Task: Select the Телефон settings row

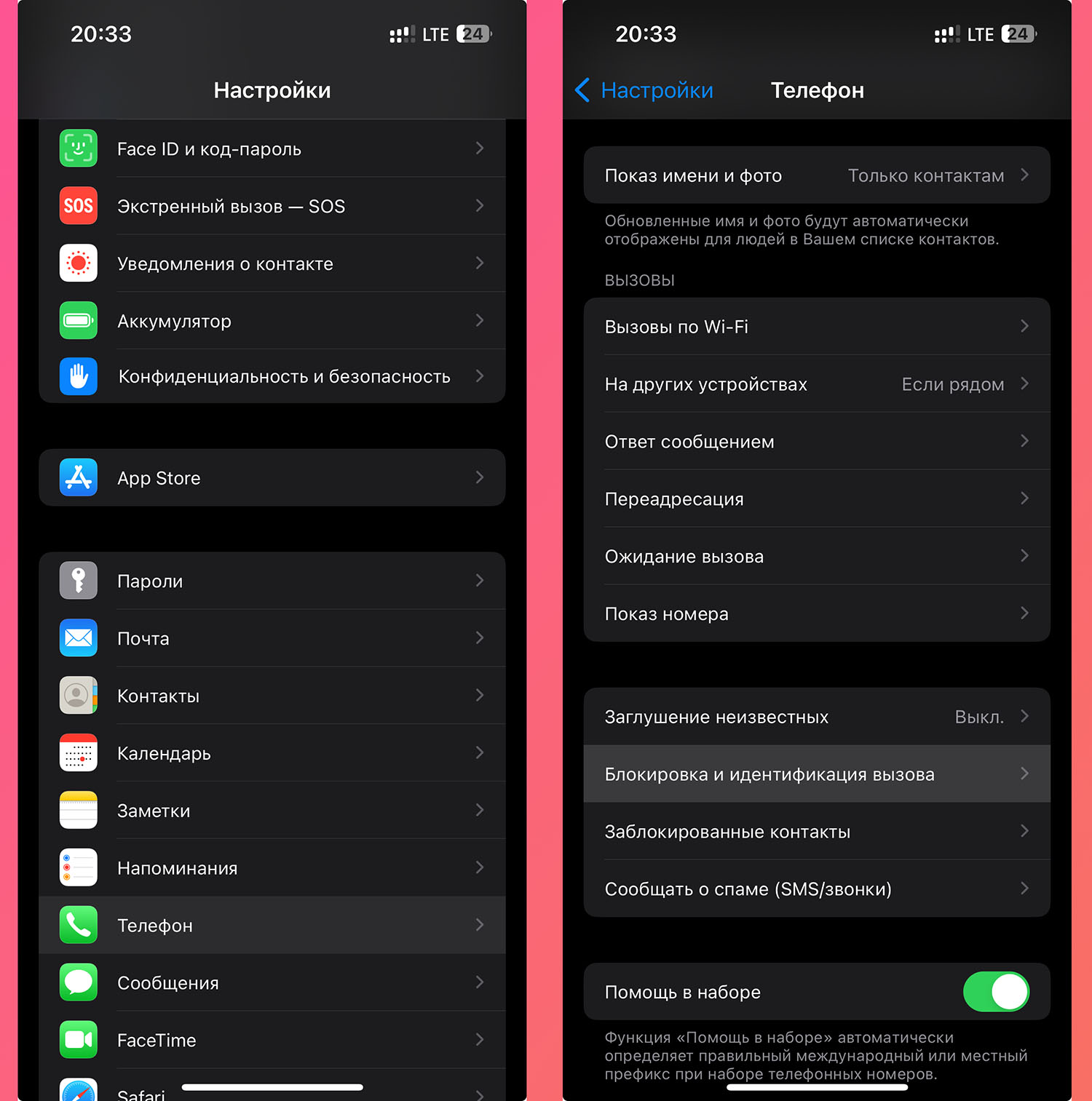Action: coord(272,925)
